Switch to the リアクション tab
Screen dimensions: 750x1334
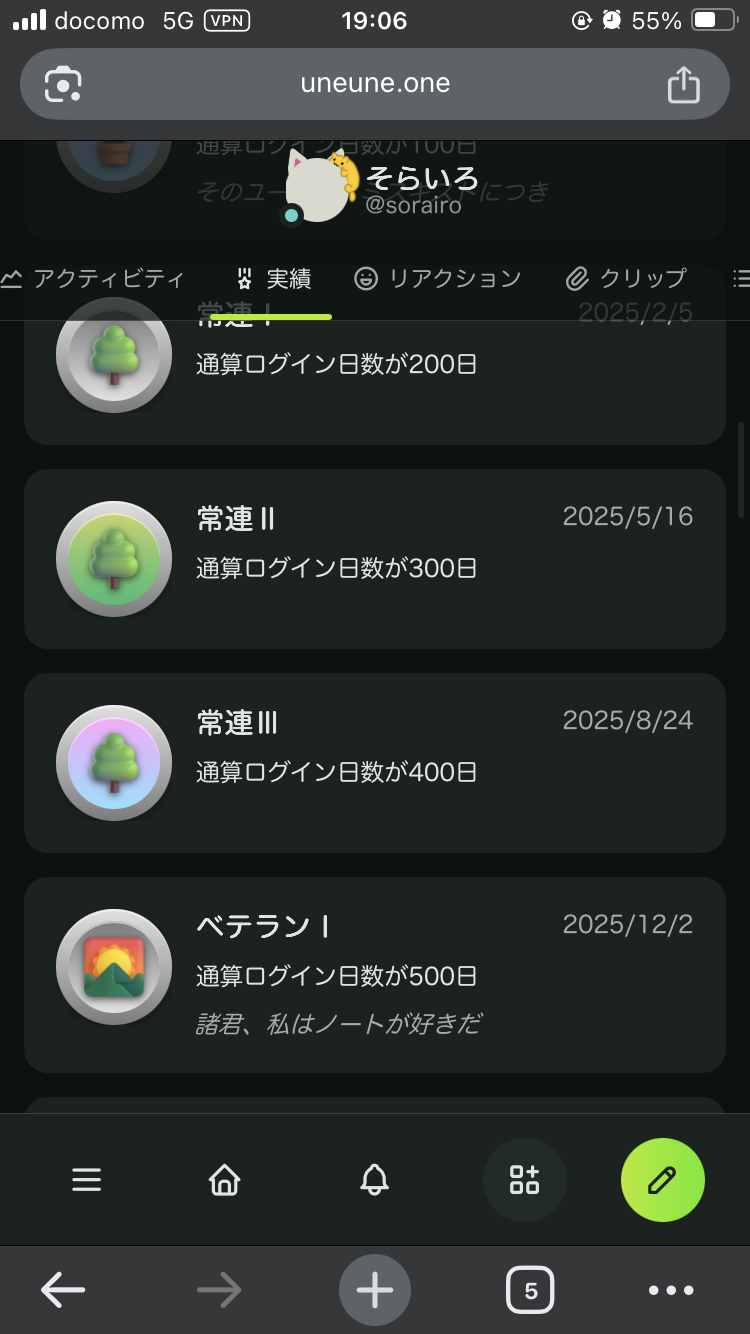coord(438,279)
